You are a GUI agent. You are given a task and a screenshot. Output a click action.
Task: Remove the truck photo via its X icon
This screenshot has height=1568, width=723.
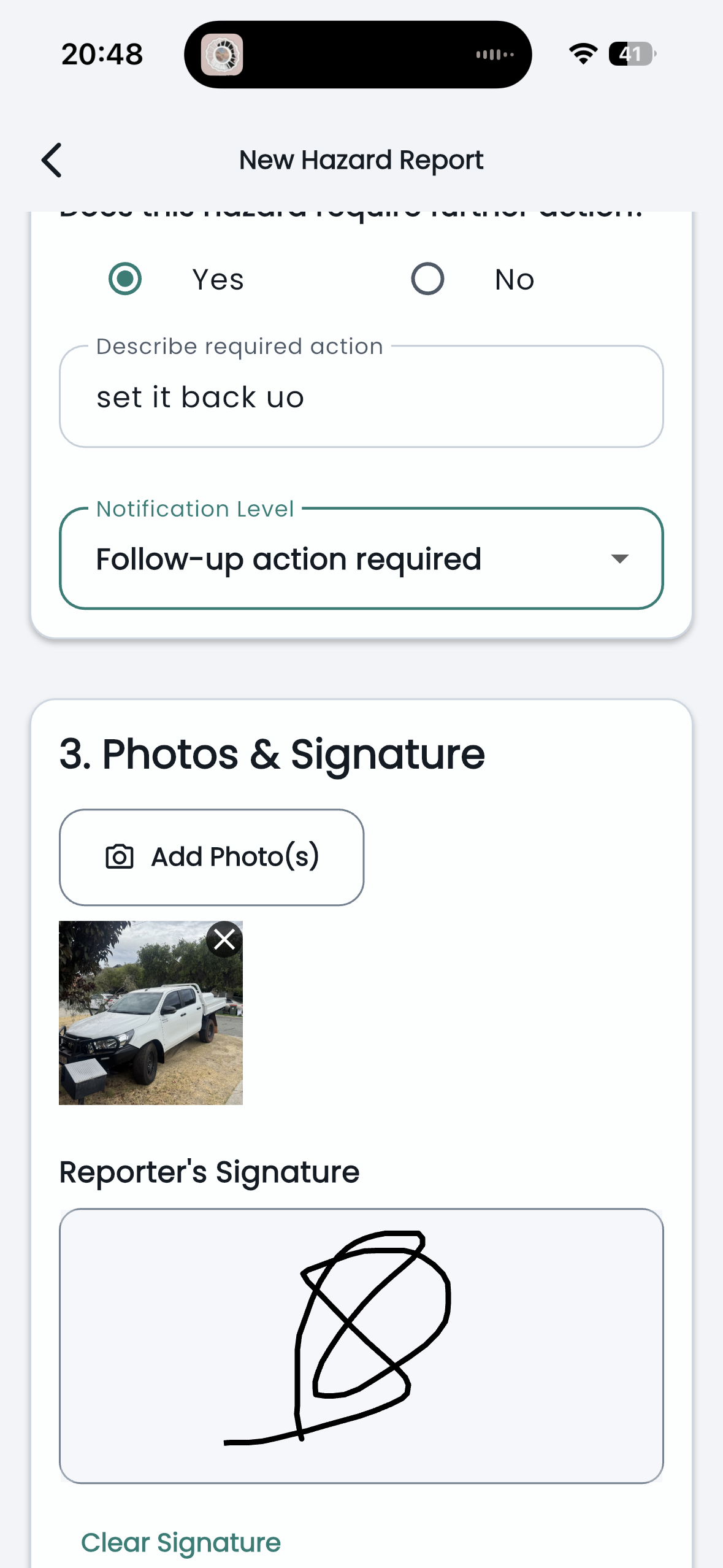click(223, 939)
